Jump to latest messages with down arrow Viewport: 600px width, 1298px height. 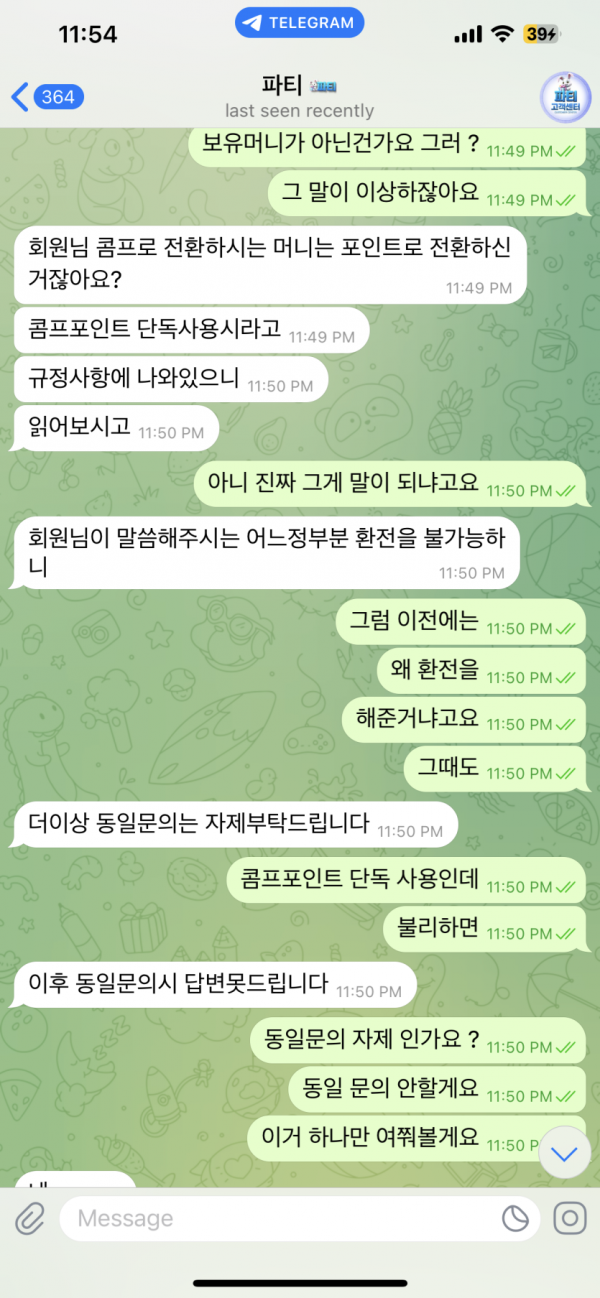click(x=565, y=1154)
